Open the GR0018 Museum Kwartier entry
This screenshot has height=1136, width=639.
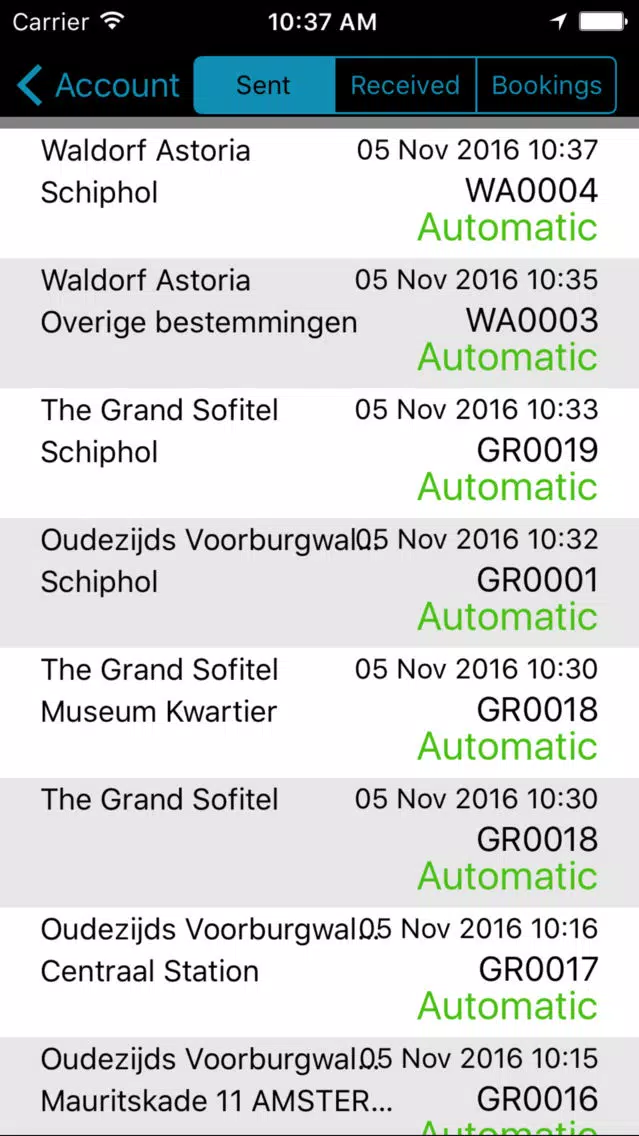click(x=320, y=712)
